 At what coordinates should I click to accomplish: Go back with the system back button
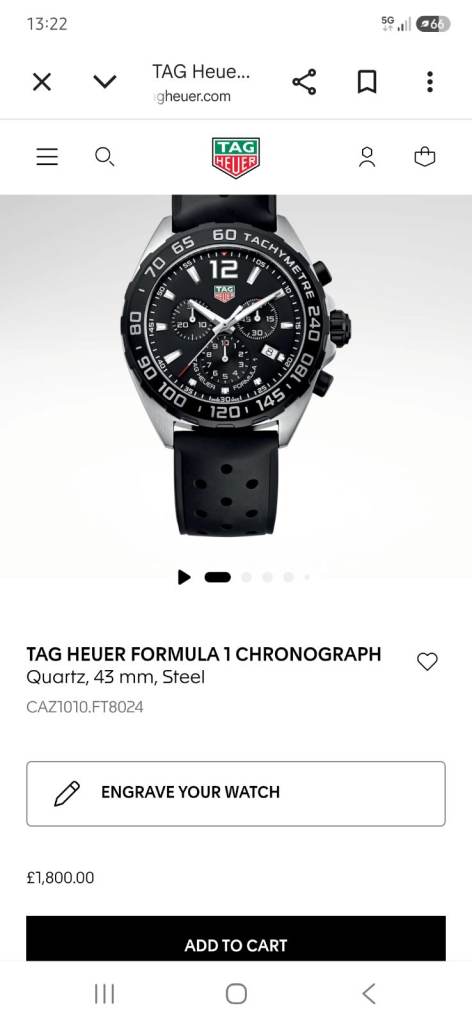pyautogui.click(x=369, y=994)
